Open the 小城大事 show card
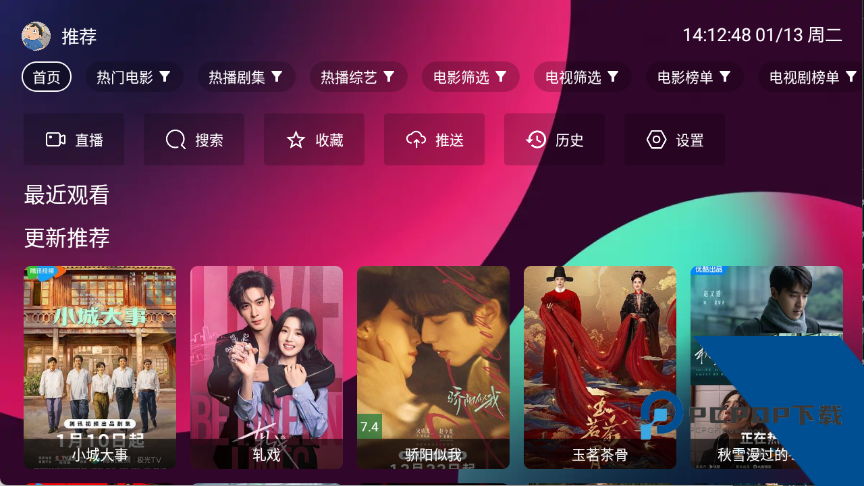864x486 pixels. (100, 367)
